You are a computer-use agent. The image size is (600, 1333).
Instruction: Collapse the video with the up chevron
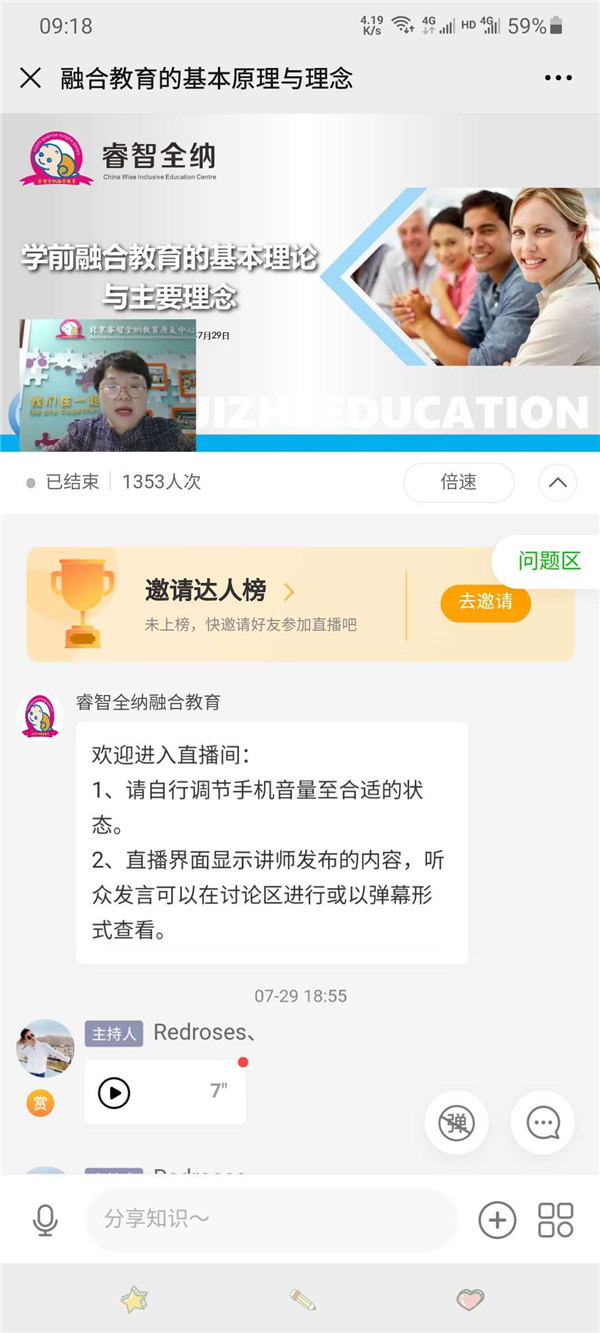(x=558, y=482)
